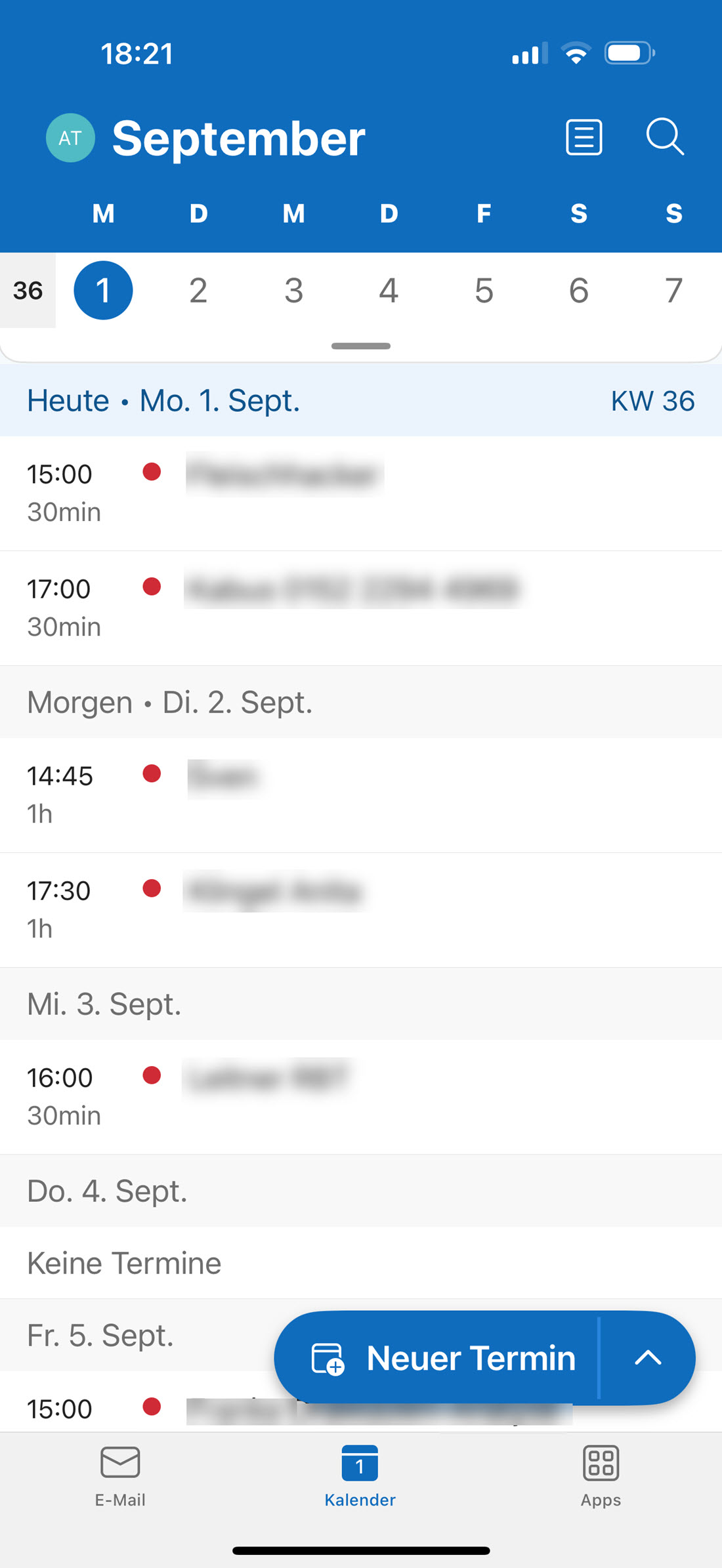Tap the Kalender tab

360,1474
